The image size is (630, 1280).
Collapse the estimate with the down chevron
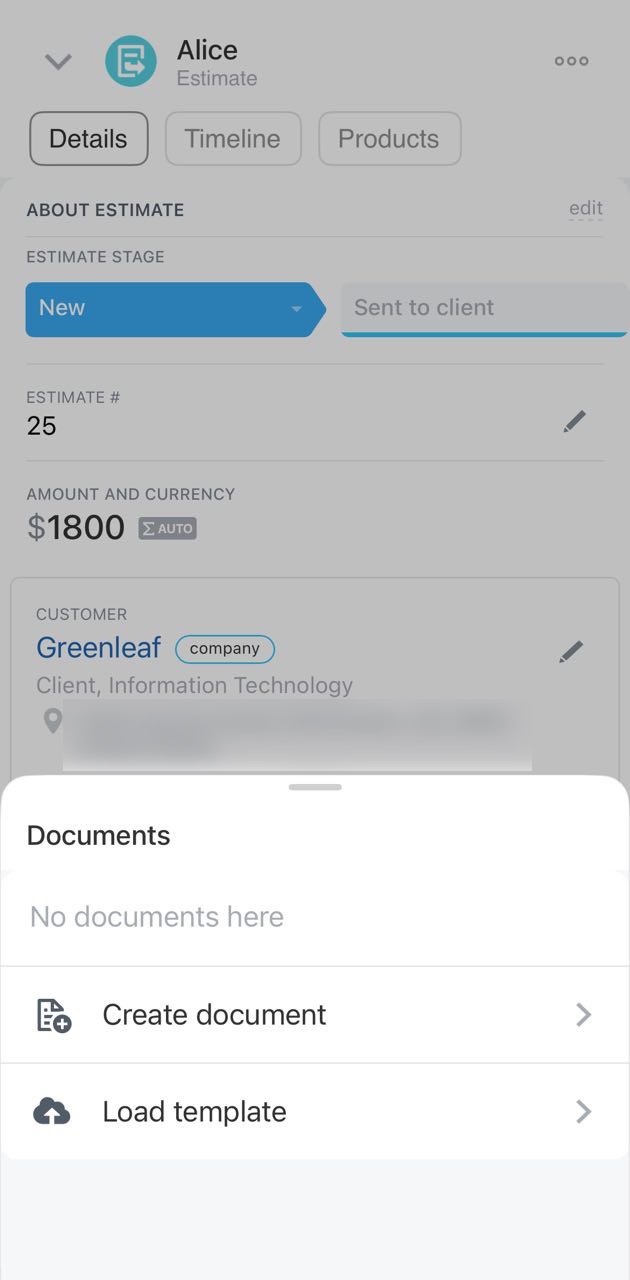(x=59, y=62)
